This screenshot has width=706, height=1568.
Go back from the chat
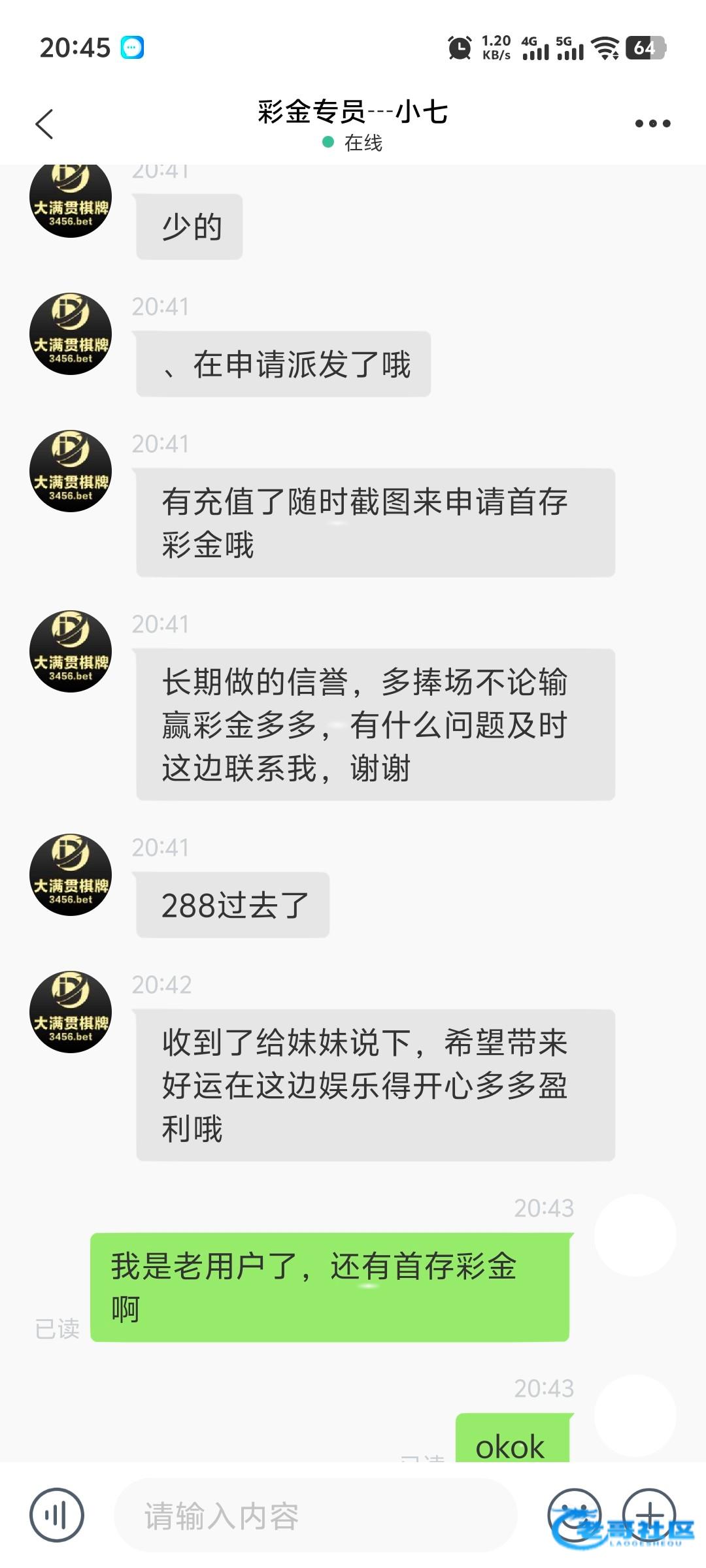[44, 123]
